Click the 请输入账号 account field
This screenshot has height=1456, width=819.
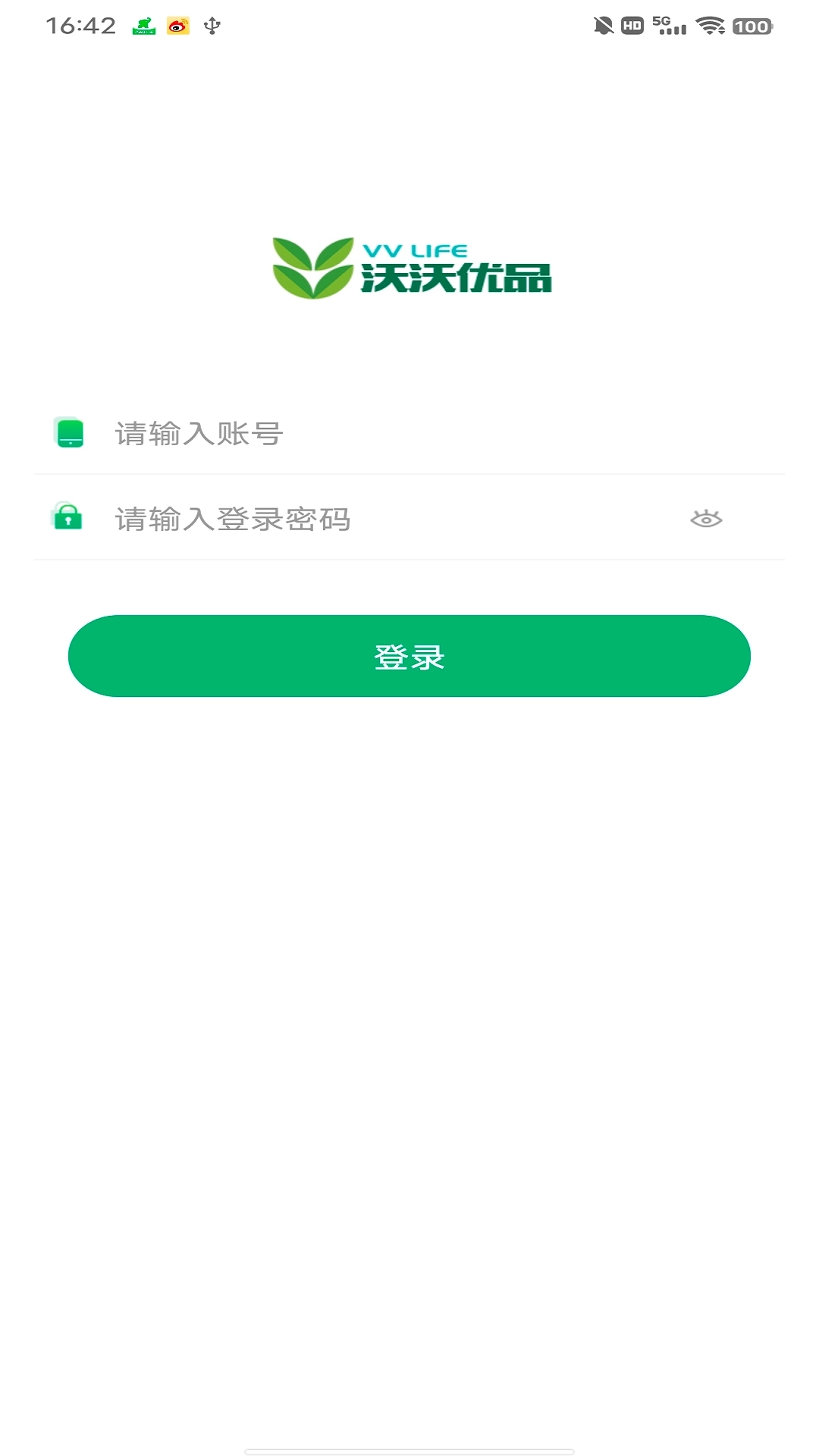(303, 432)
